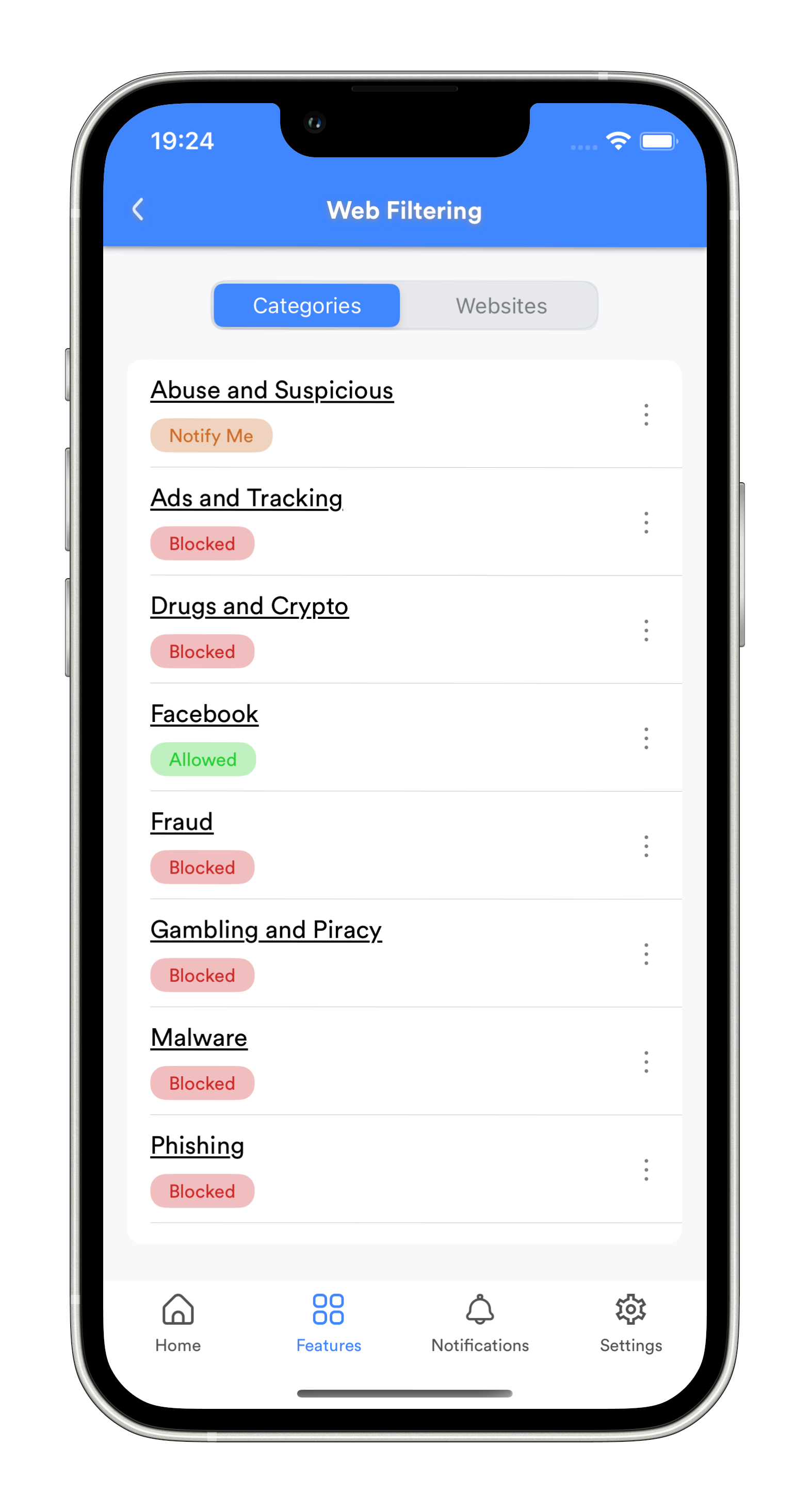Open Ads and Tracking category link

click(247, 498)
